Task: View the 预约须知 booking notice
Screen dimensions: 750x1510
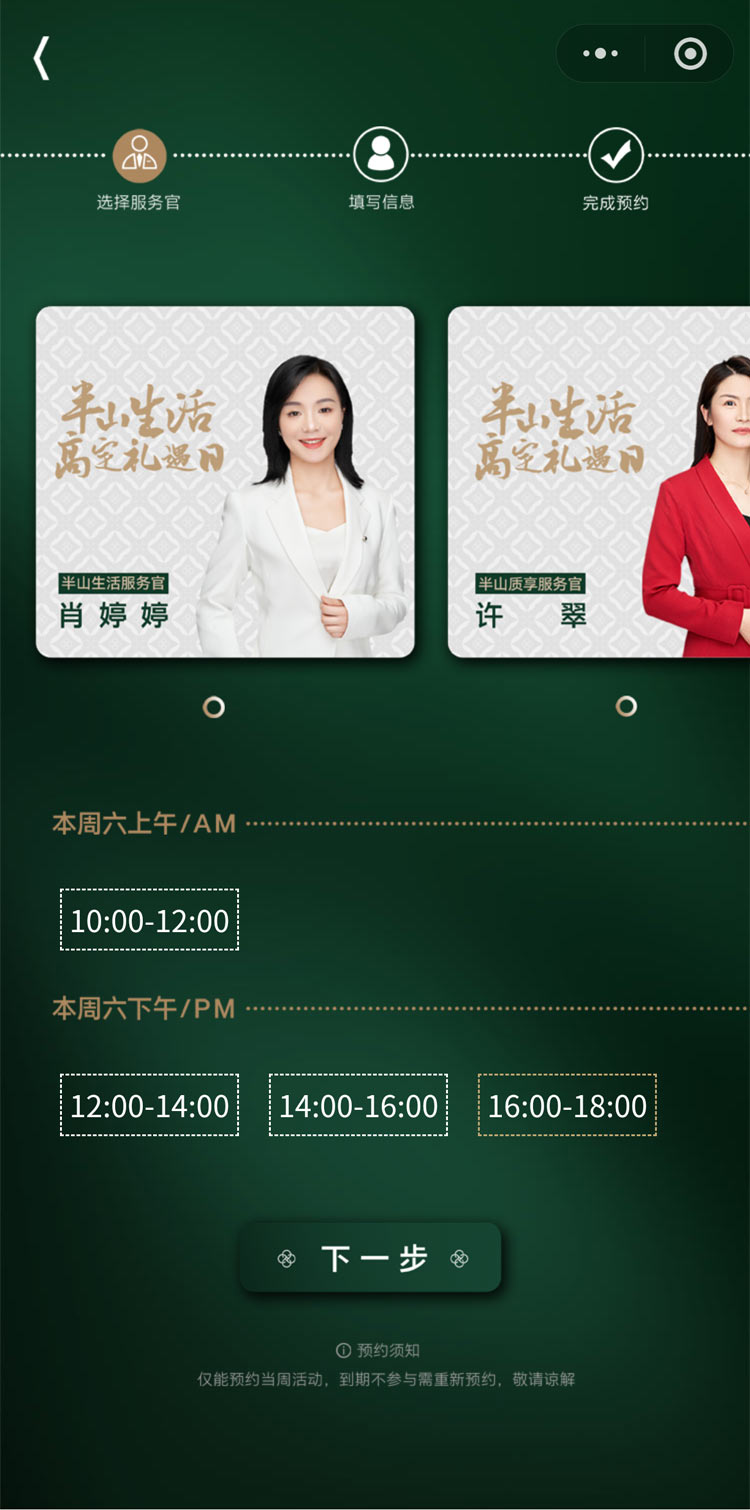Action: click(x=378, y=1350)
